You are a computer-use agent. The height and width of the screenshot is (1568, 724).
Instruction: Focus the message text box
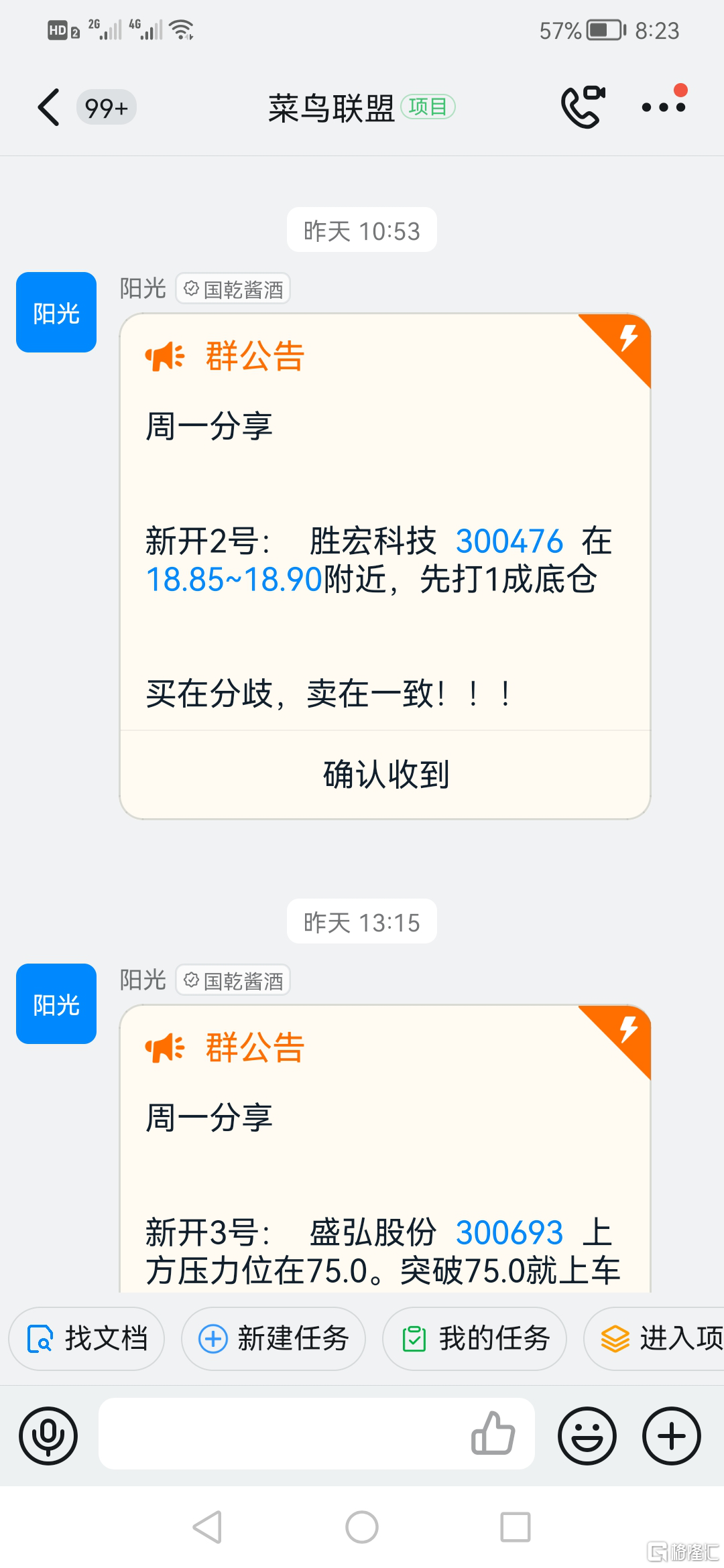(x=282, y=1433)
